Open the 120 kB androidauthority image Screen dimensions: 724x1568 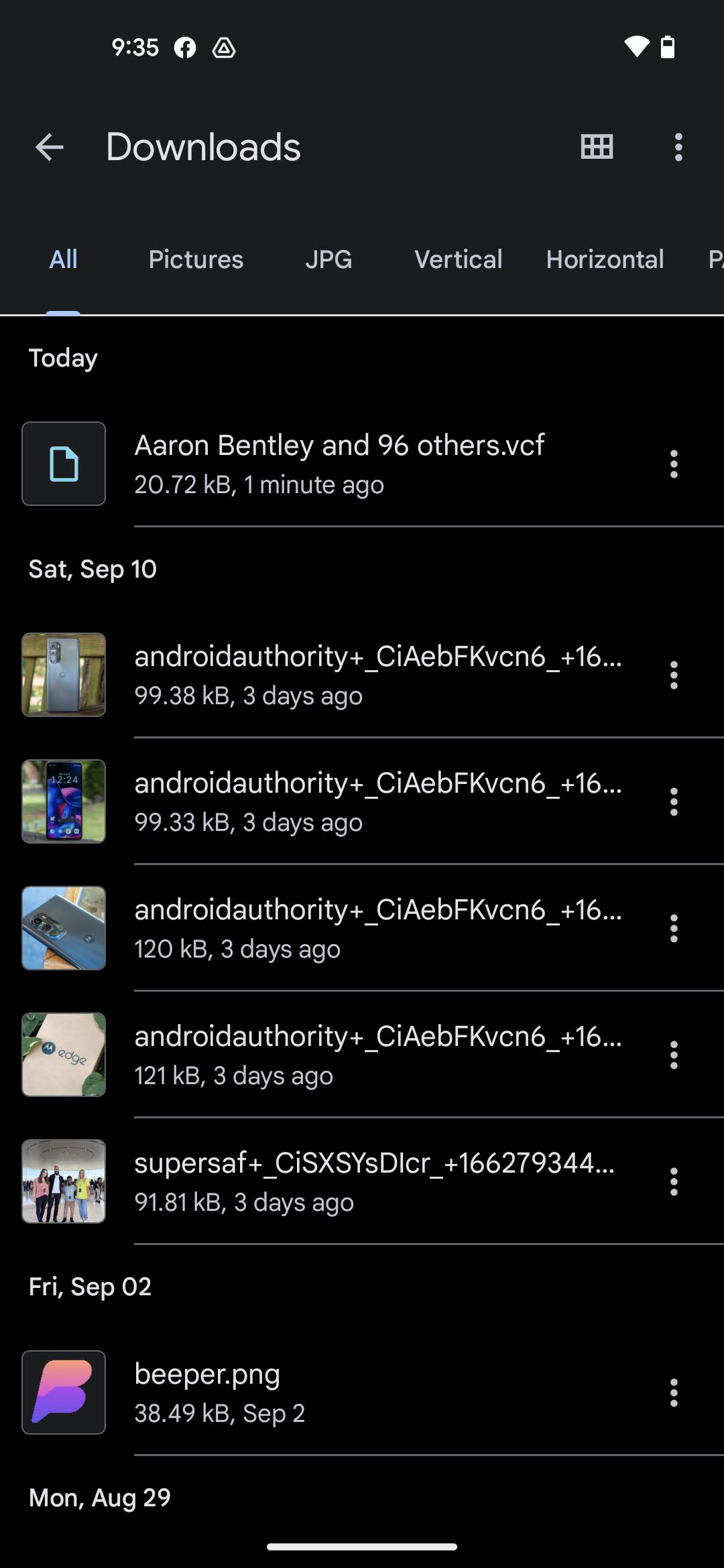[378, 928]
